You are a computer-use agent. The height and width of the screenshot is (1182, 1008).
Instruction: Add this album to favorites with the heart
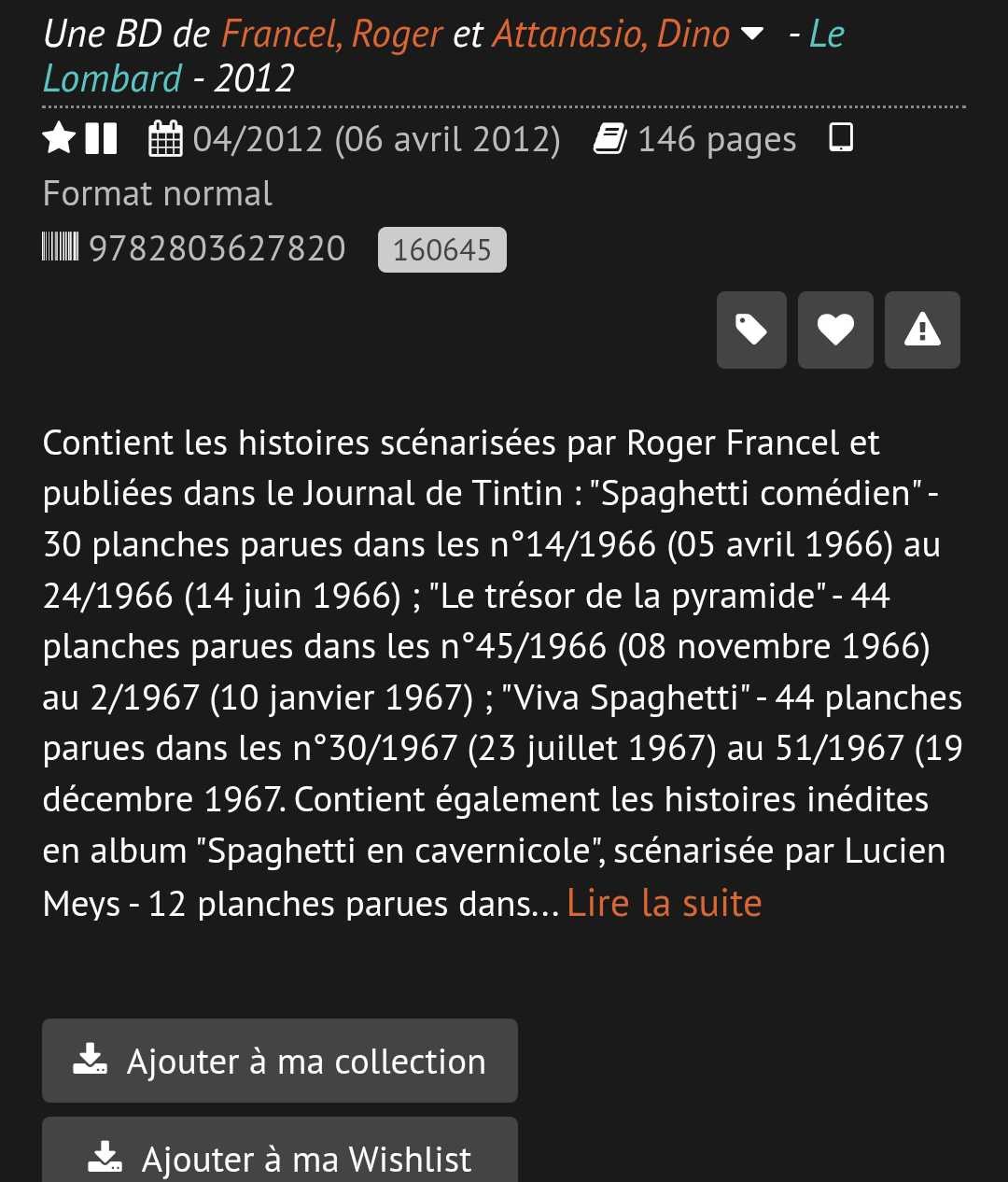click(835, 330)
